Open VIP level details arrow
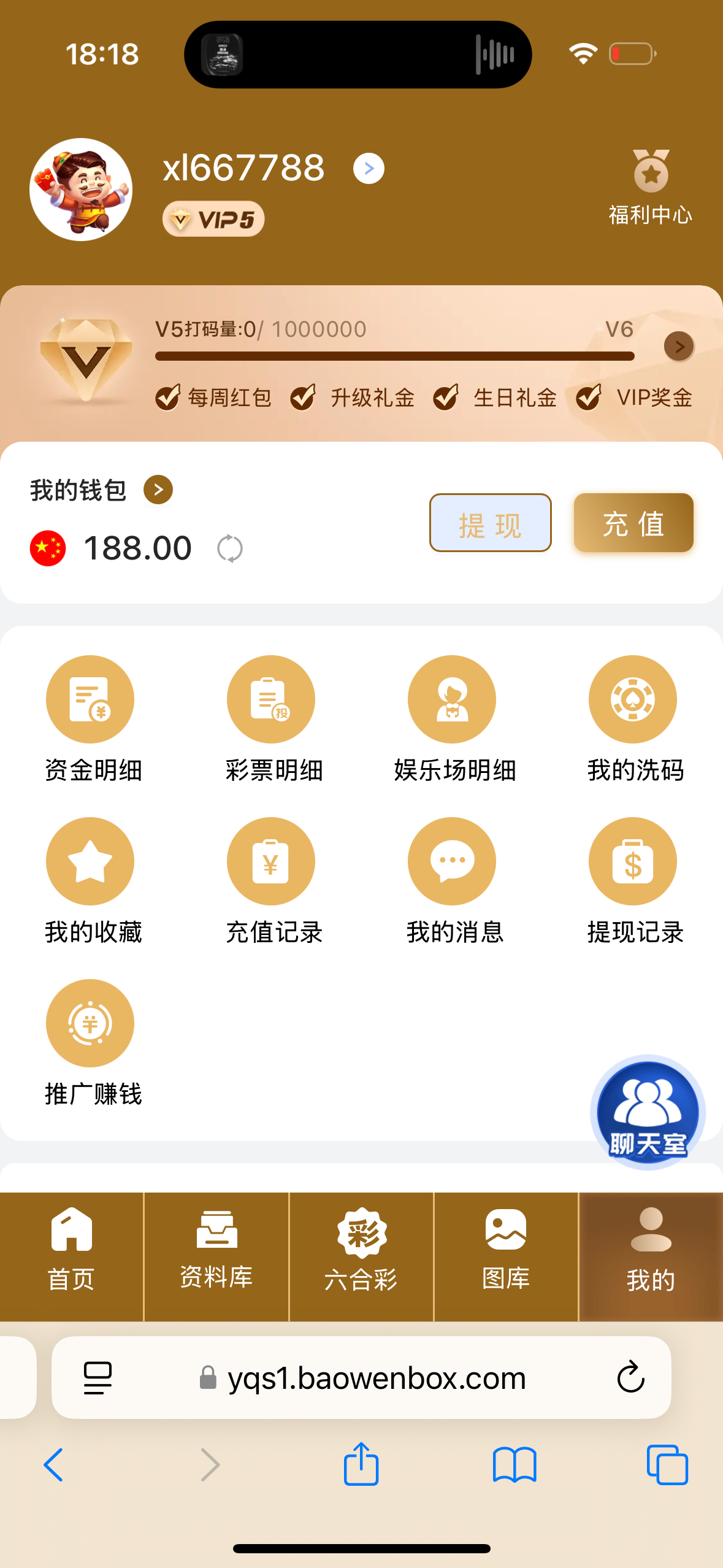 point(679,347)
